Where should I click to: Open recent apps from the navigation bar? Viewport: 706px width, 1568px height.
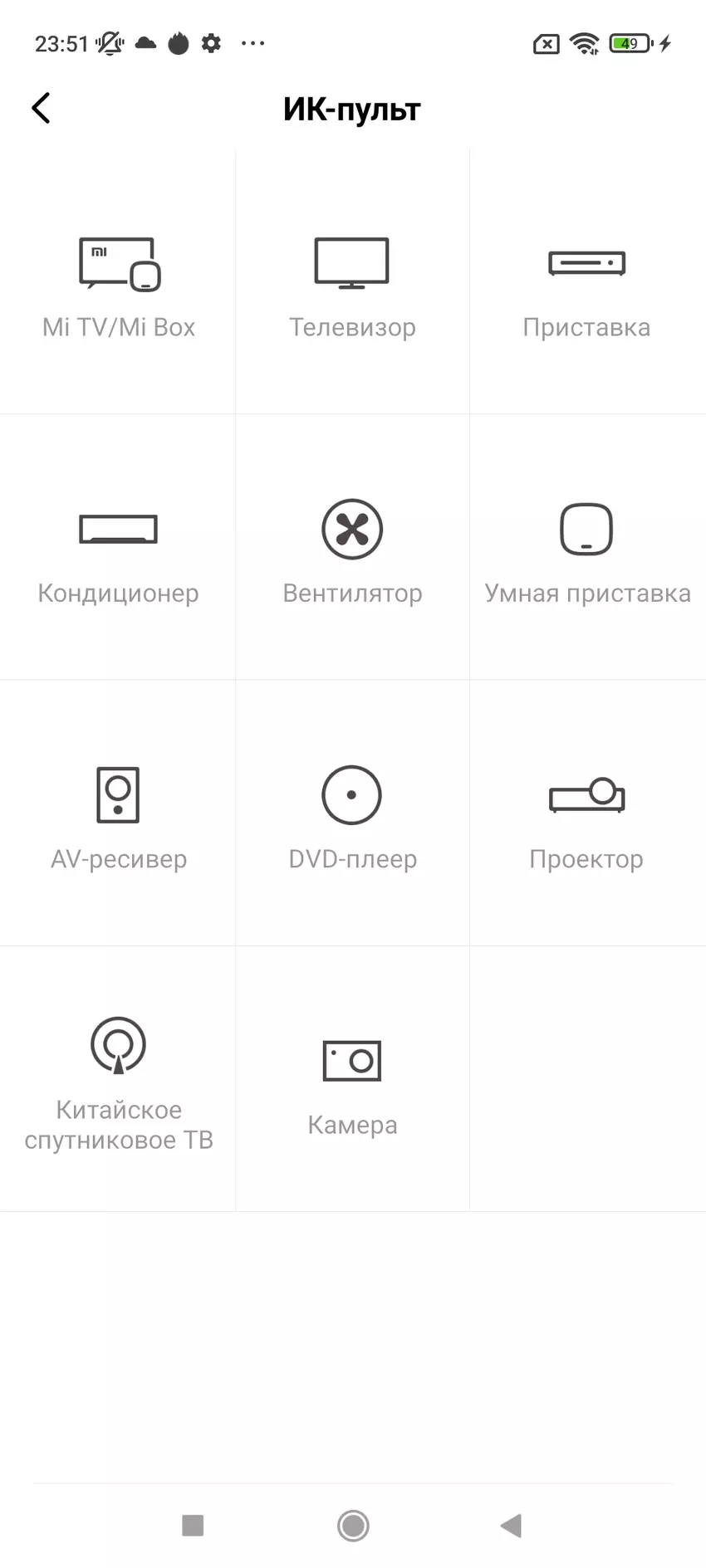[193, 1525]
